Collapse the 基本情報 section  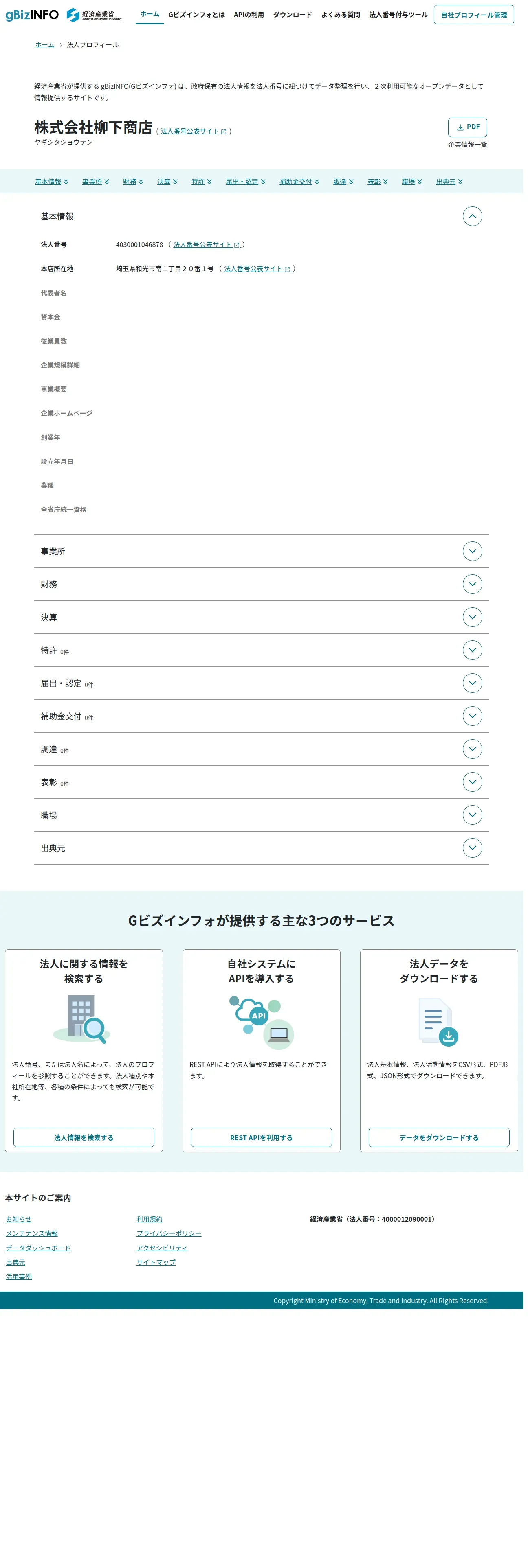click(477, 218)
